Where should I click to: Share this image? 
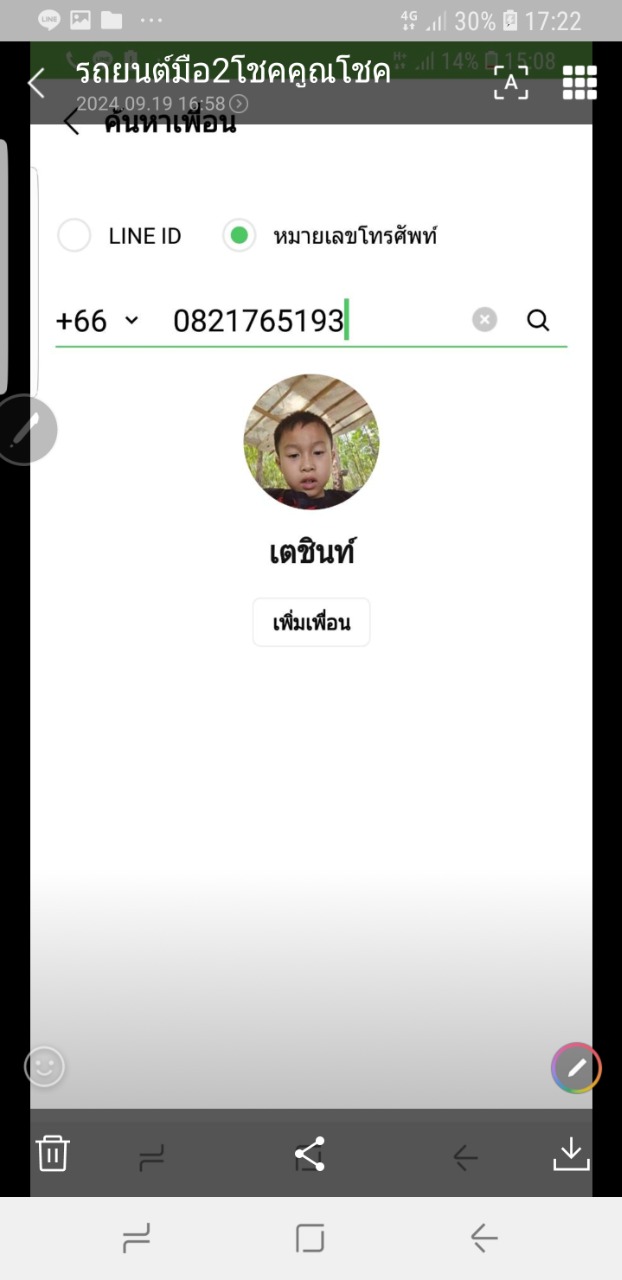[x=310, y=1154]
